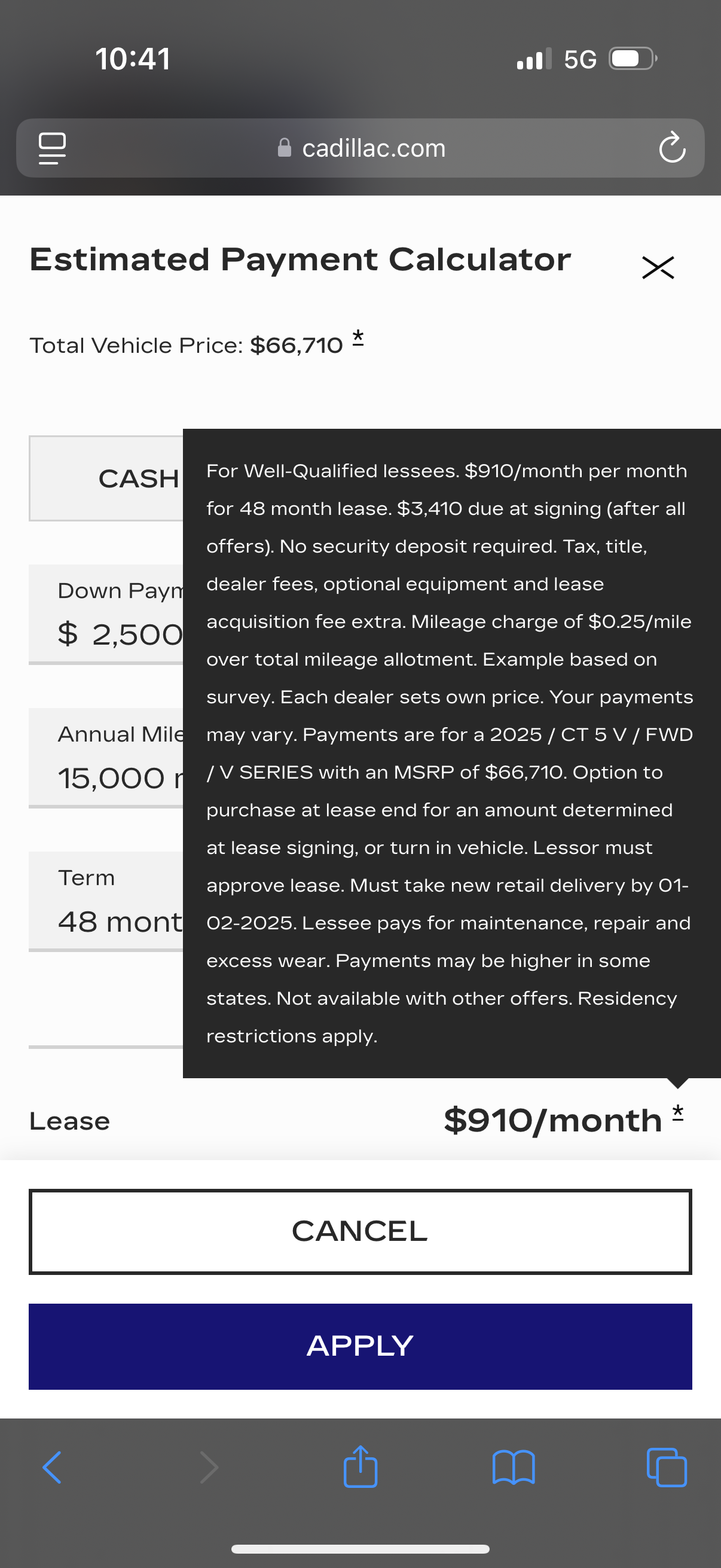Edit the Down Payment field
The image size is (721, 1568).
(x=106, y=614)
